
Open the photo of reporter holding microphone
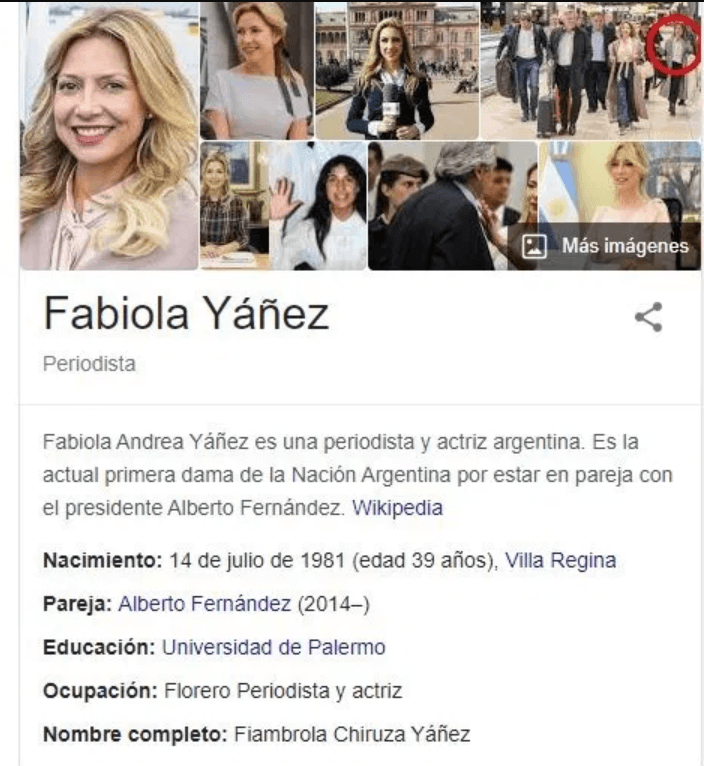coord(396,70)
